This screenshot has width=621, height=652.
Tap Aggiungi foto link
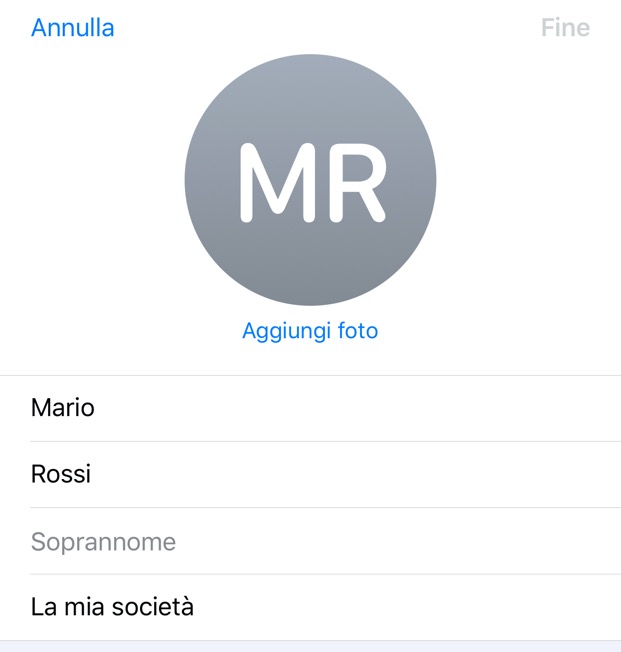[310, 331]
